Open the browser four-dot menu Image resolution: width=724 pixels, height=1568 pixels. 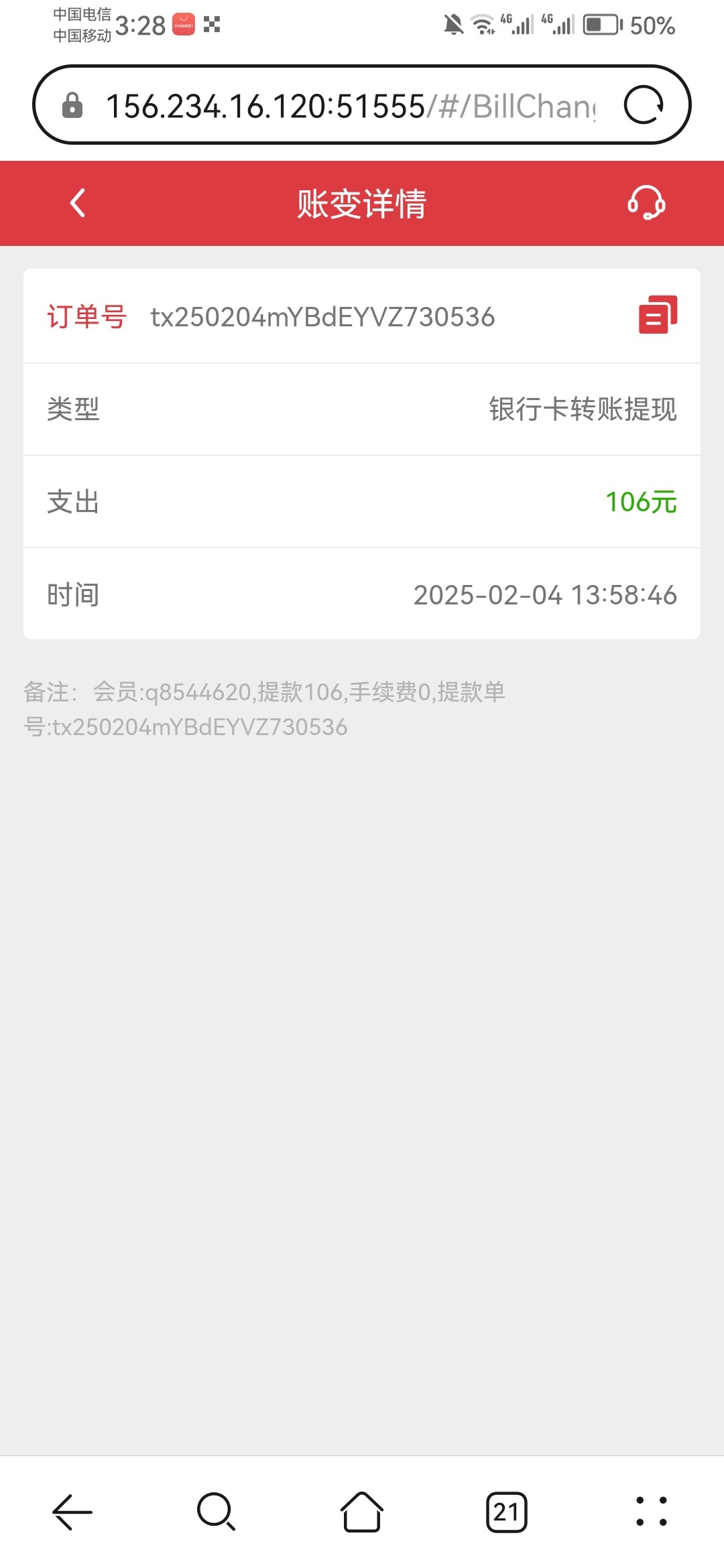coord(651,1512)
